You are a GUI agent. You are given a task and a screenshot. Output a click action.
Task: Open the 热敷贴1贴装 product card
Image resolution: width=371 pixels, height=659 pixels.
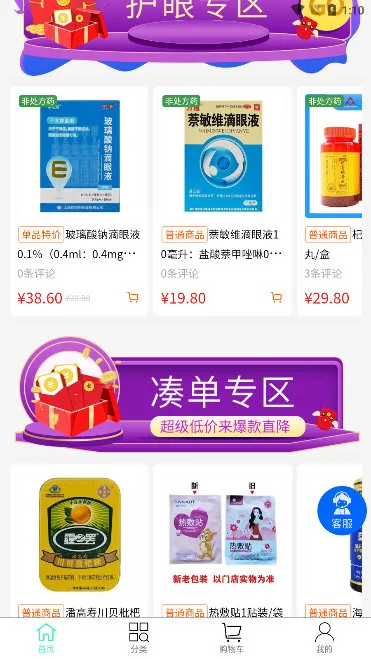[x=223, y=541]
